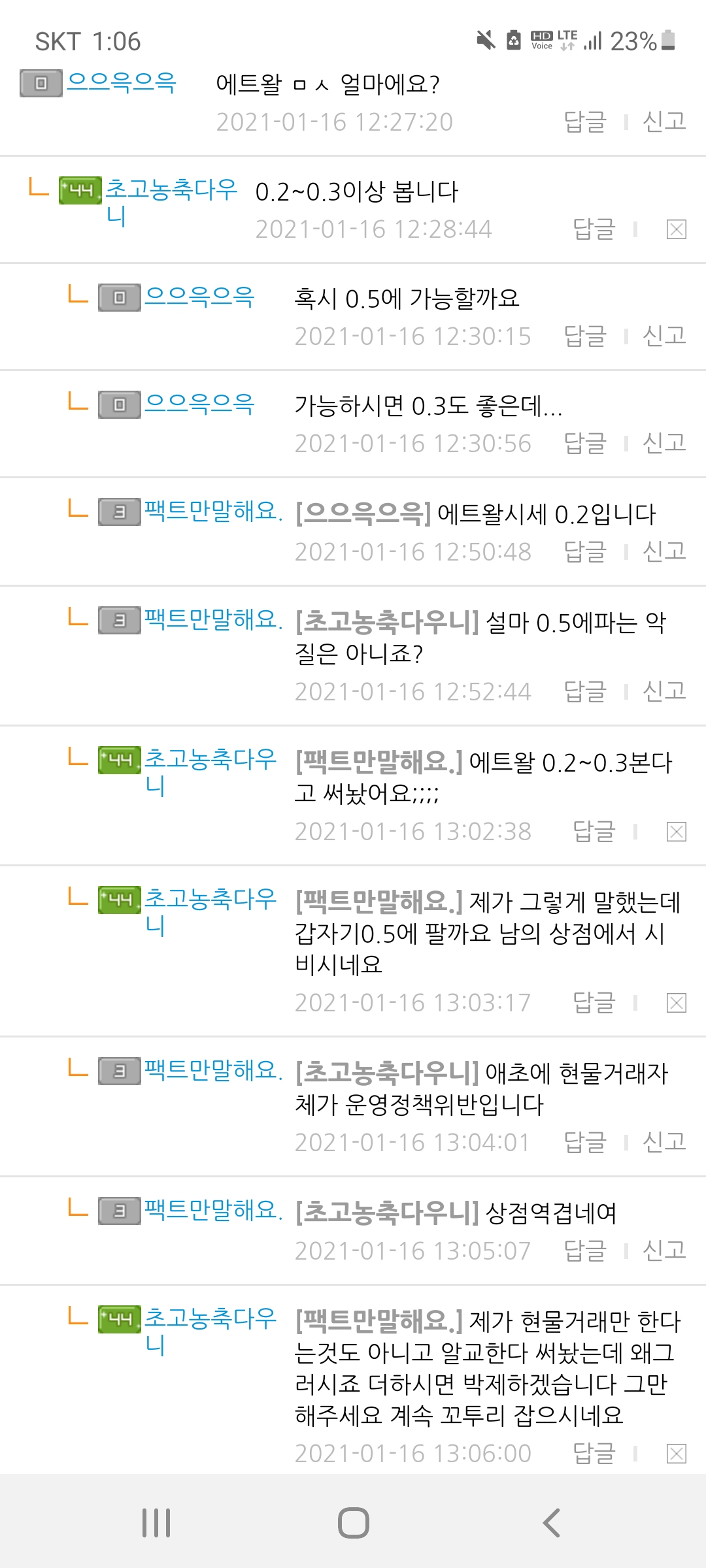
Task: Report the 12:52:44 comment by 팩트만말해요.
Action: (664, 691)
